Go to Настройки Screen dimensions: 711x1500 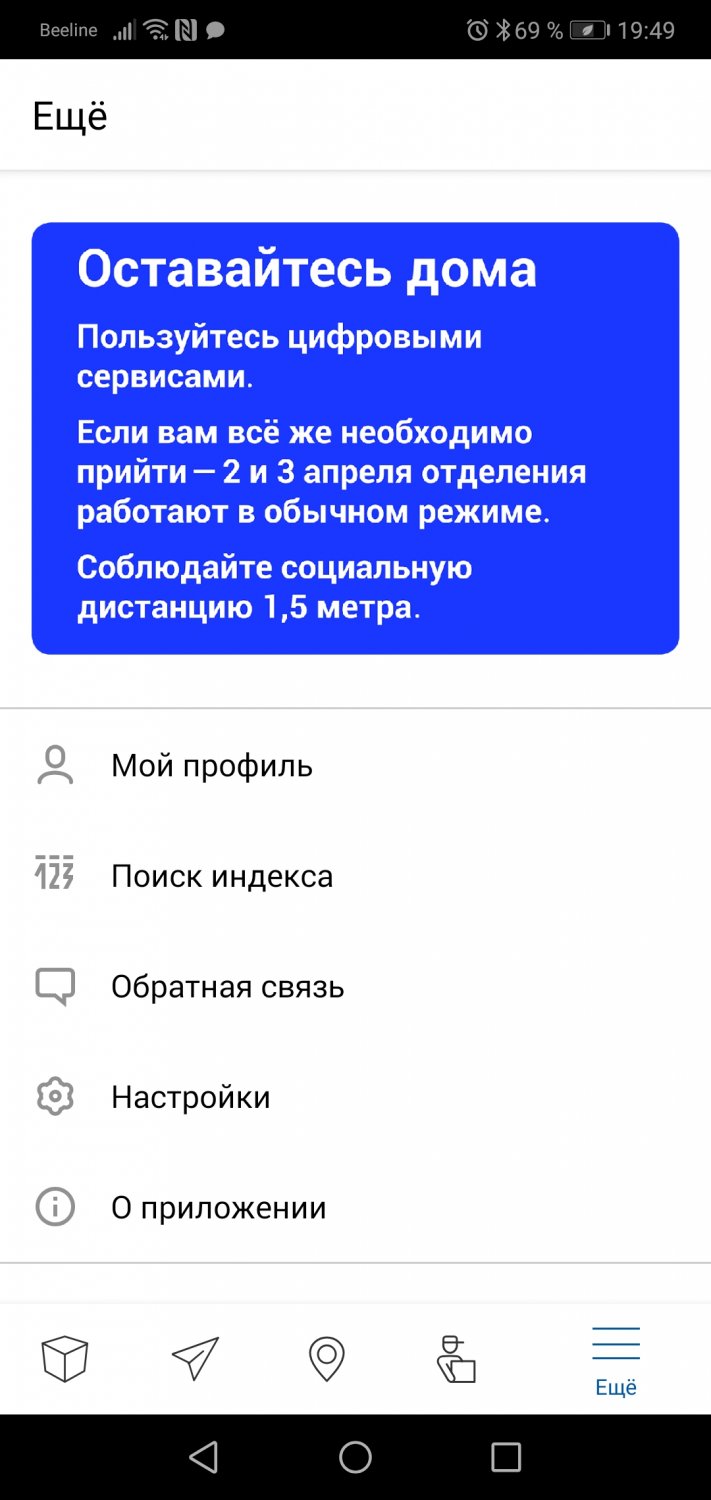click(355, 1097)
